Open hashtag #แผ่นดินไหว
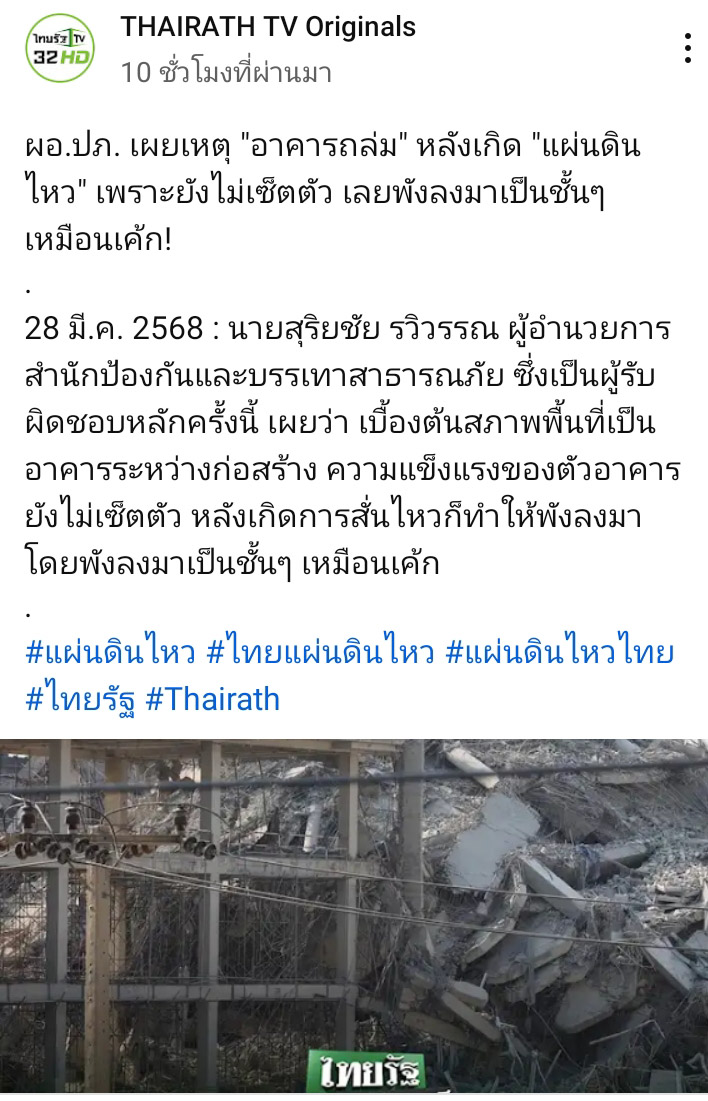708x1101 pixels. (109, 653)
